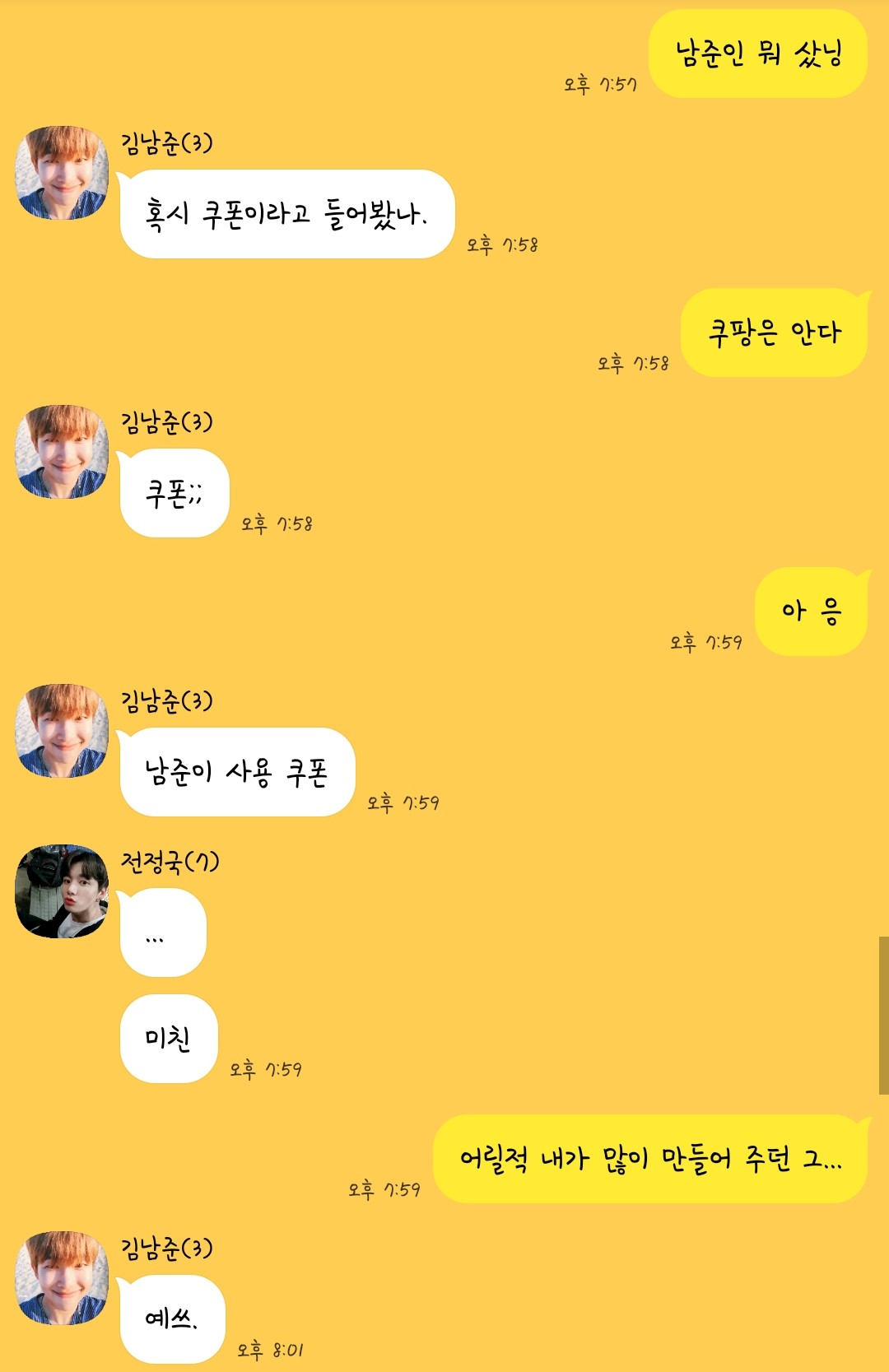Image resolution: width=889 pixels, height=1372 pixels.
Task: Tap 김남준's avatar beside "남준이 사용 쿠폰"
Action: [x=62, y=730]
